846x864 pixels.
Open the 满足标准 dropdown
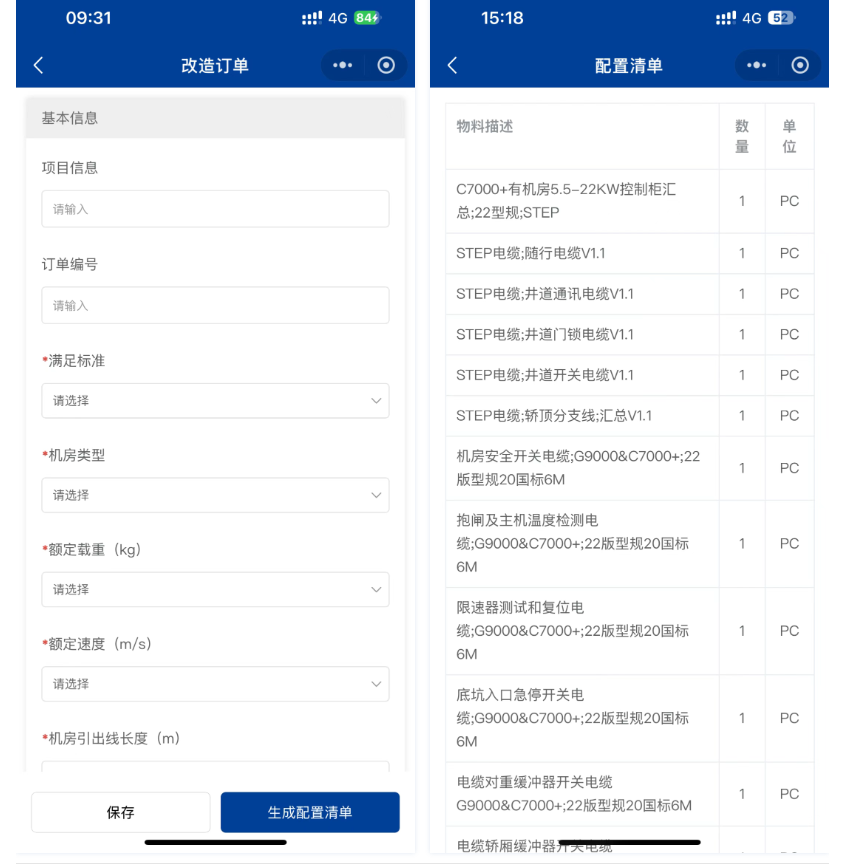[215, 400]
